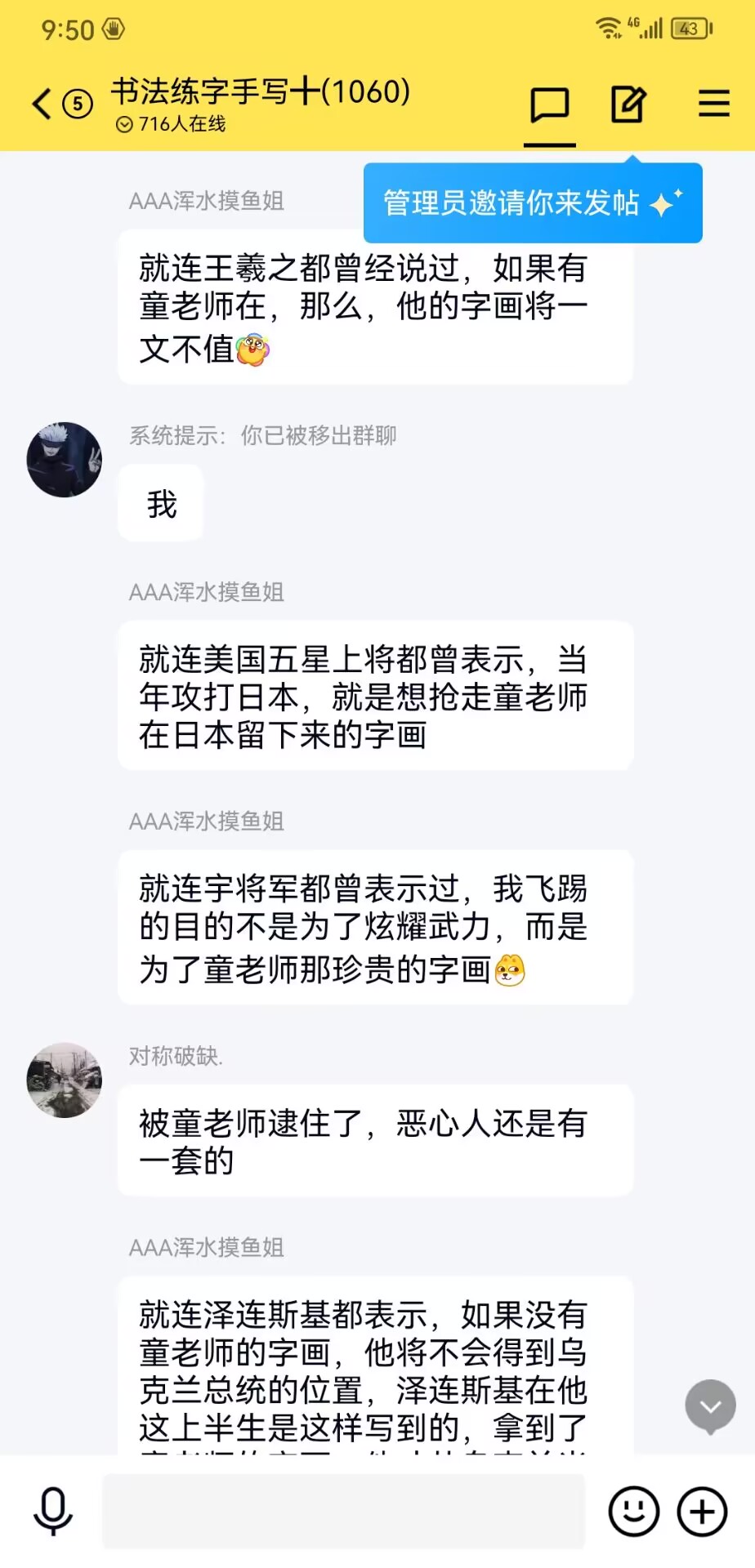Open the emoji picker
This screenshot has width=755, height=1568.
(633, 1512)
